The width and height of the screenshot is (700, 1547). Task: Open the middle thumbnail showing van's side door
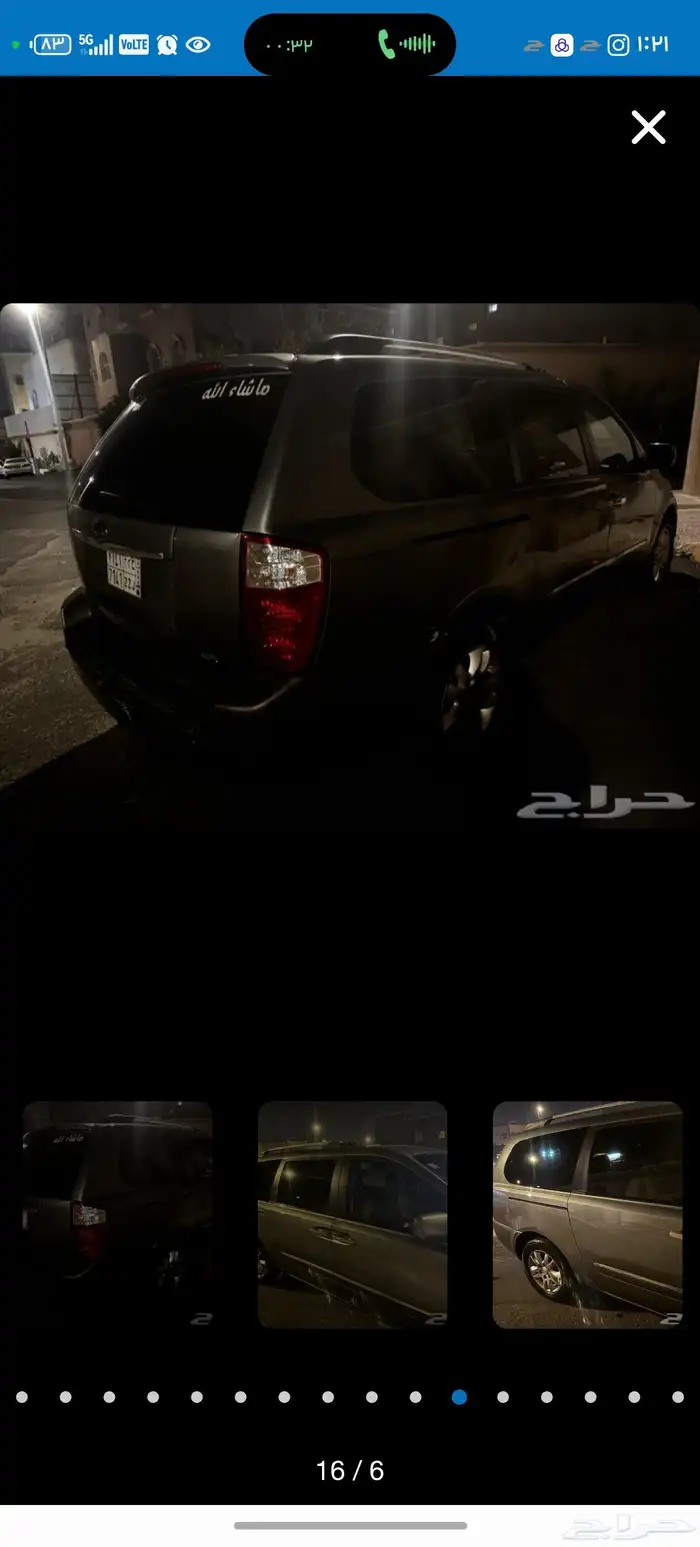pyautogui.click(x=352, y=1214)
